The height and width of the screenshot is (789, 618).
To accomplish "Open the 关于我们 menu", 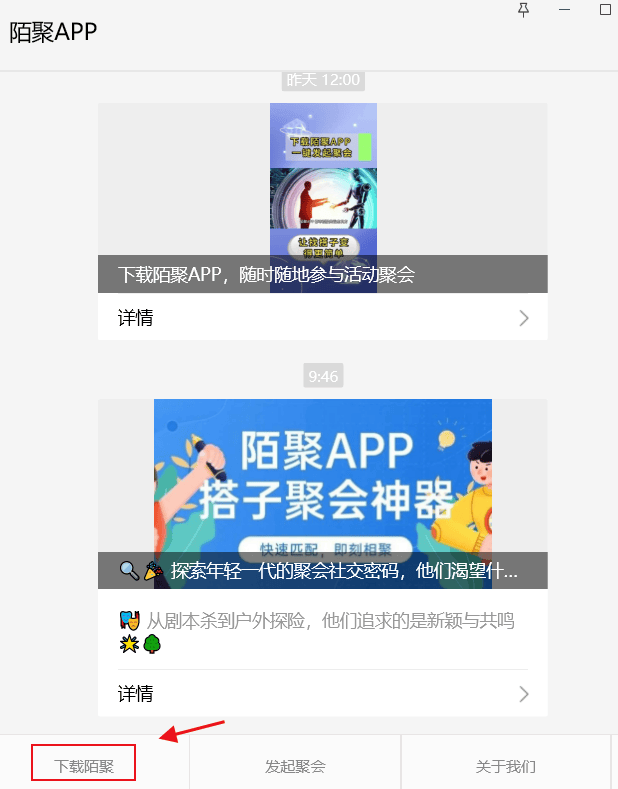I will pyautogui.click(x=505, y=766).
